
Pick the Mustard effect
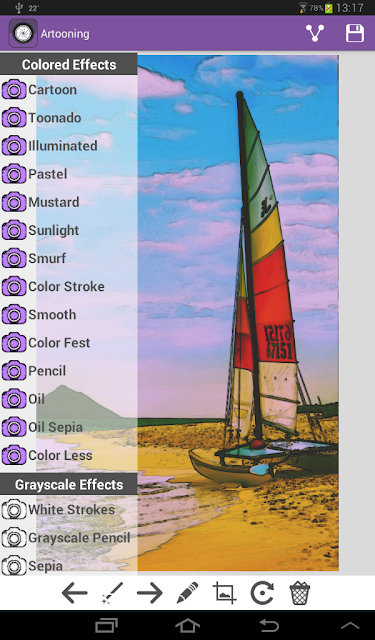pyautogui.click(x=69, y=202)
